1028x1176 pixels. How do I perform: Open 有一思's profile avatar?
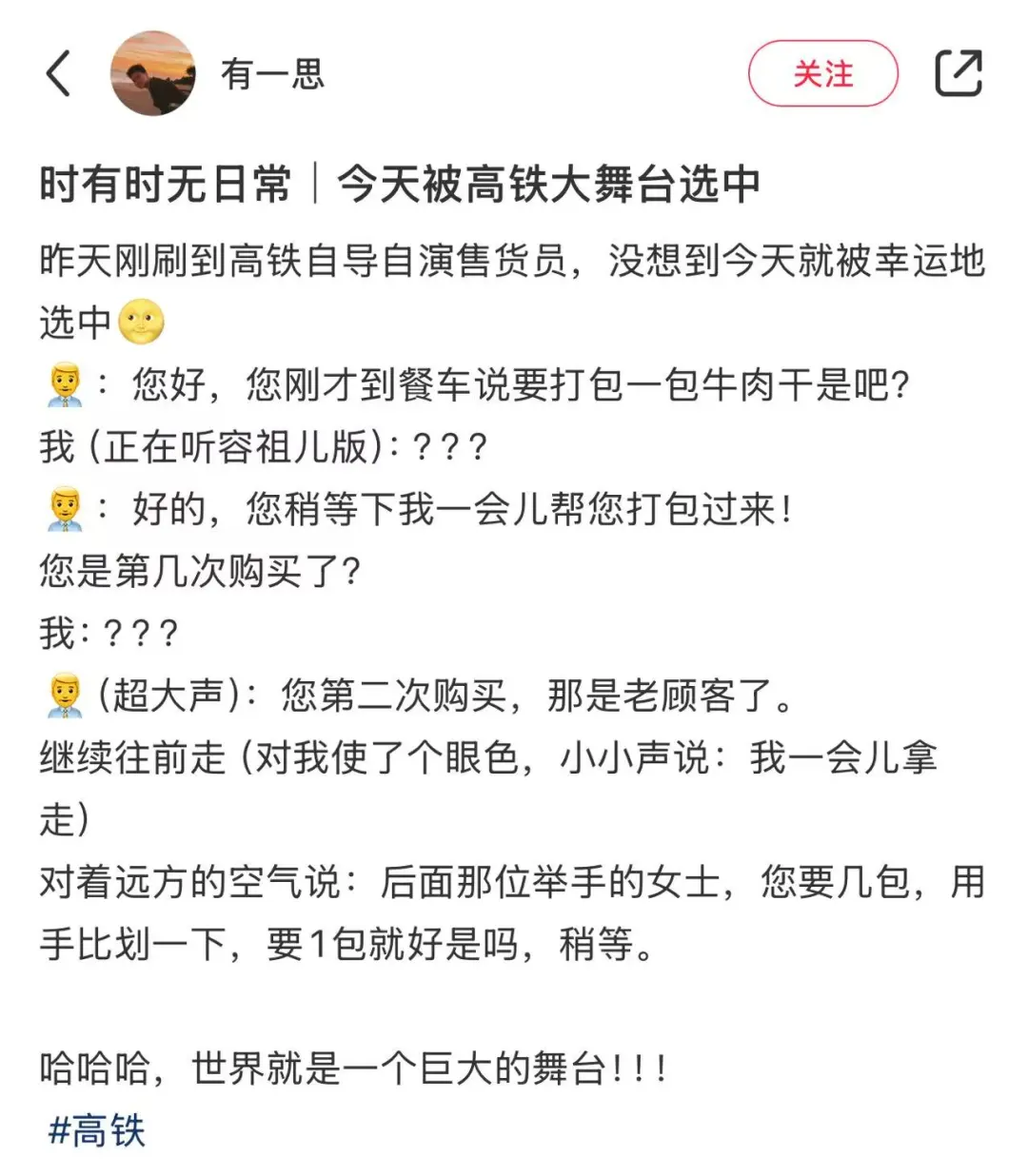point(152,74)
